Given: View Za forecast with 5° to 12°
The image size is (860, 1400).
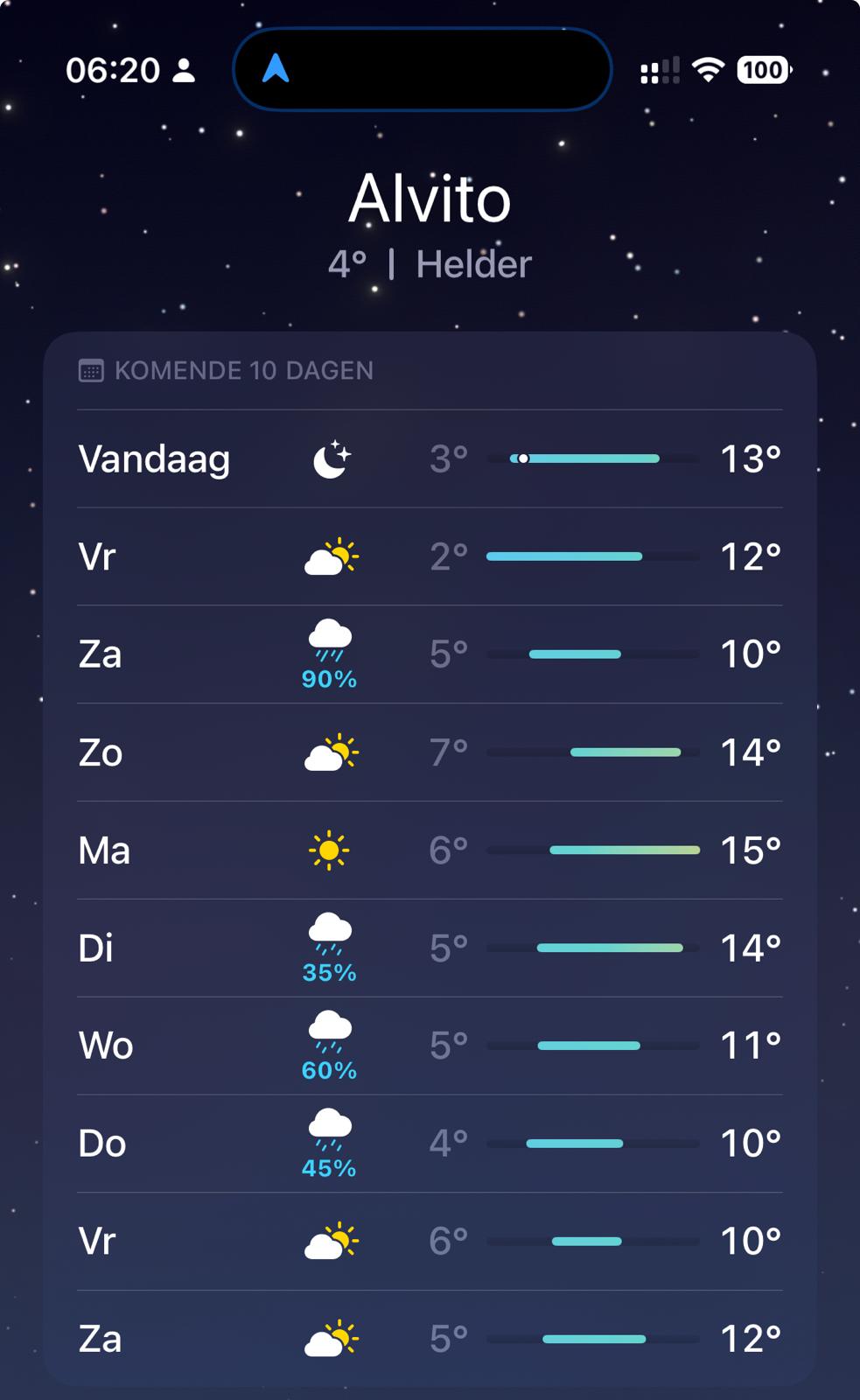Looking at the screenshot, I should [x=429, y=1339].
